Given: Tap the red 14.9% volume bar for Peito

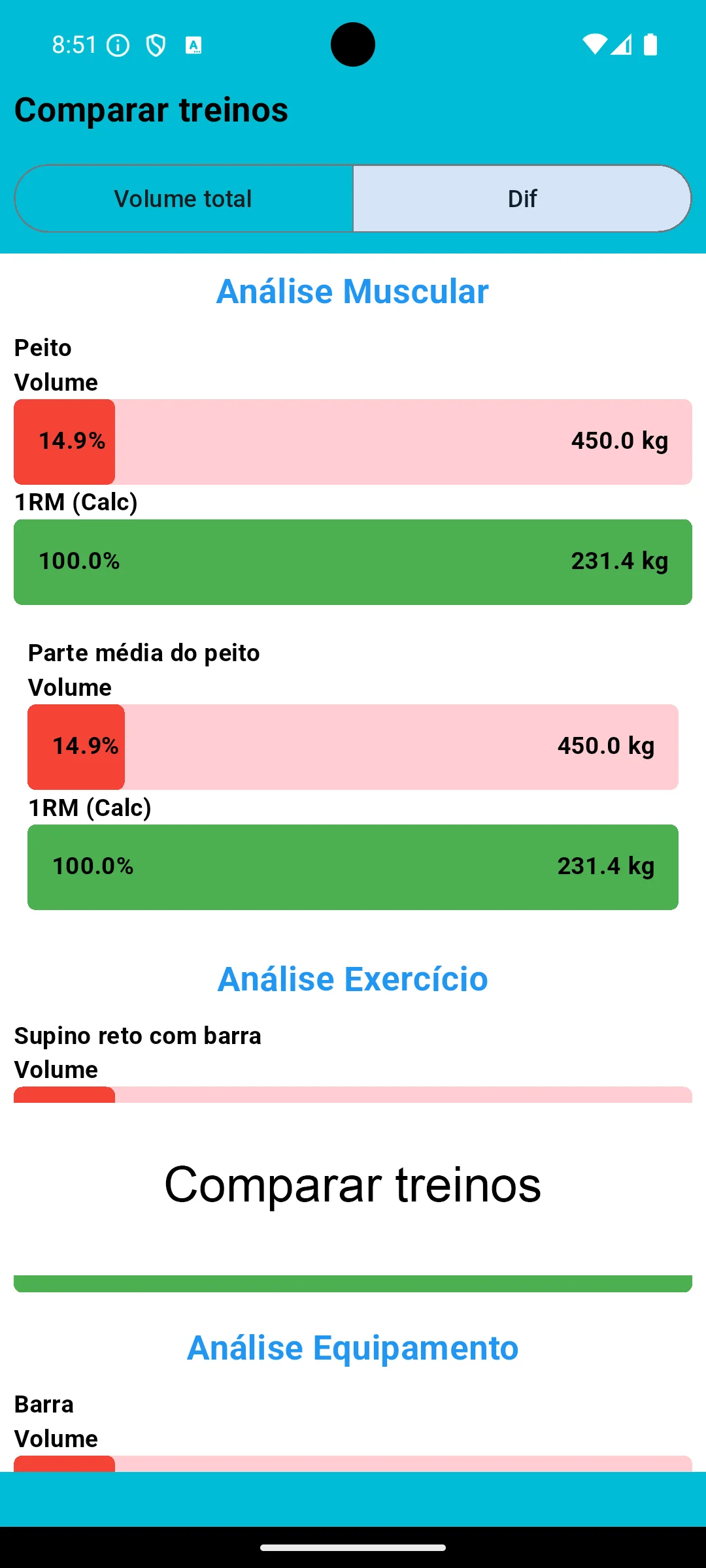Looking at the screenshot, I should pos(64,442).
